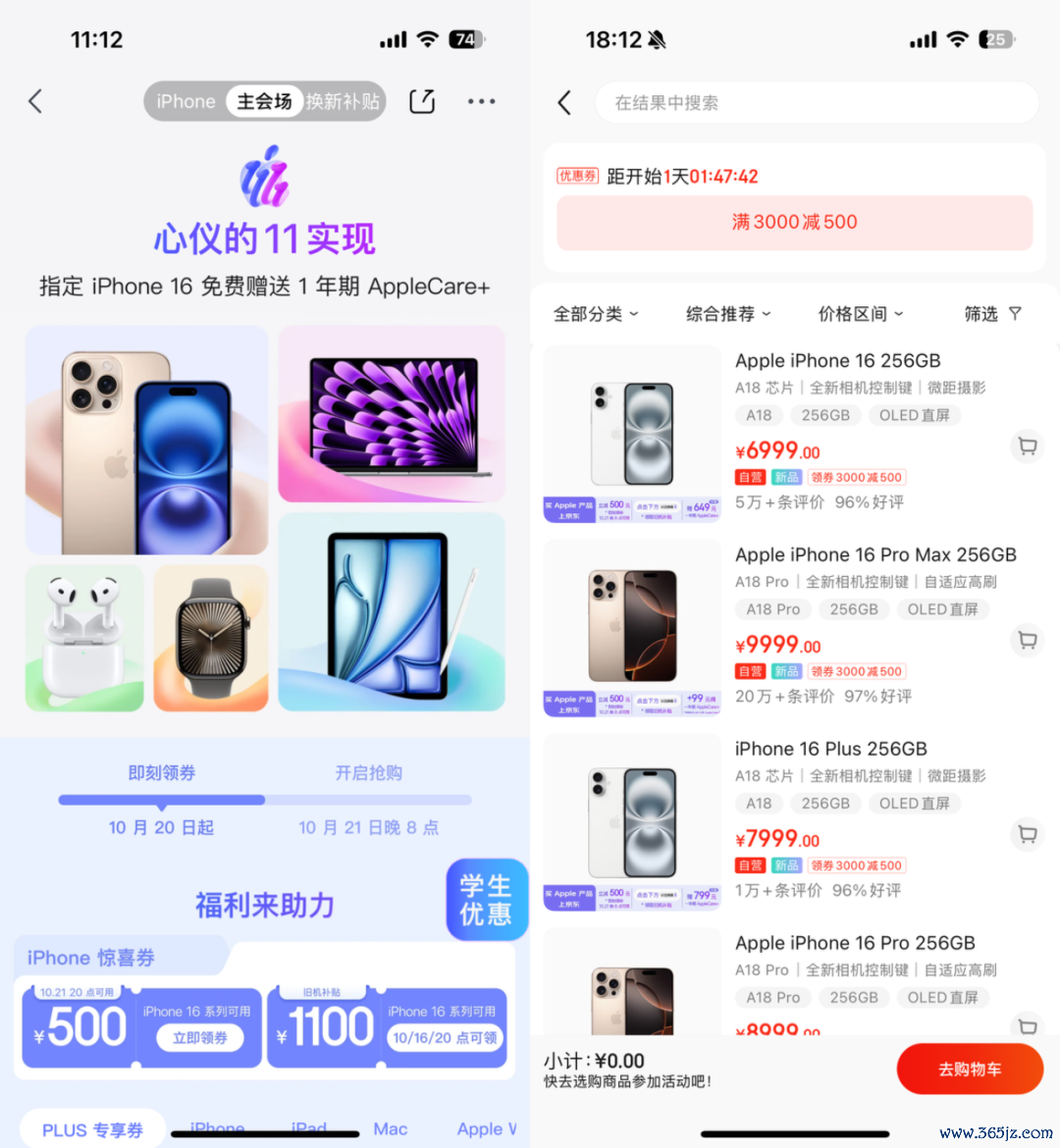Viewport: 1060px width, 1148px height.
Task: Claim the 满3000减500 coupon
Action: [x=794, y=223]
